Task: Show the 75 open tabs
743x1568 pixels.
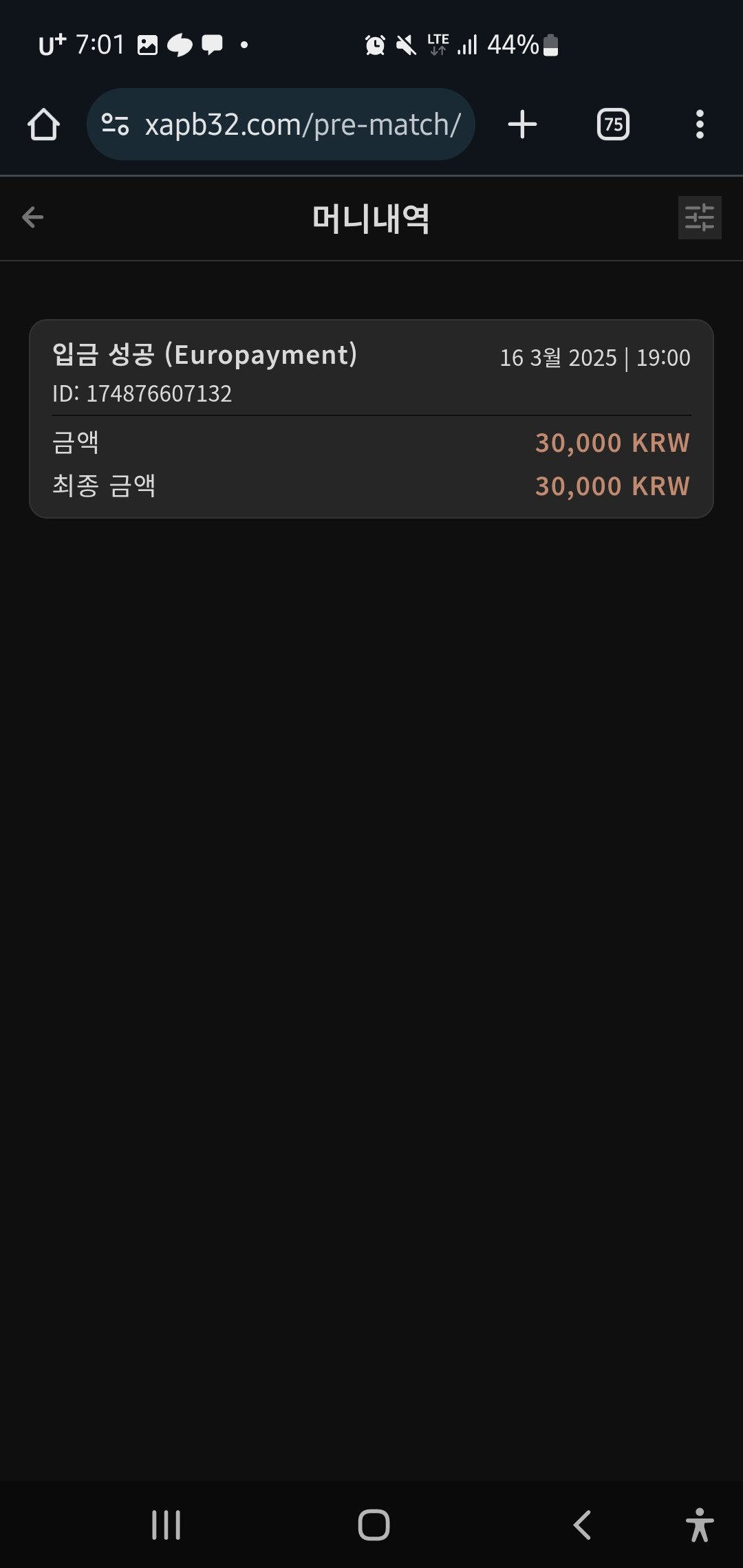Action: (x=613, y=124)
